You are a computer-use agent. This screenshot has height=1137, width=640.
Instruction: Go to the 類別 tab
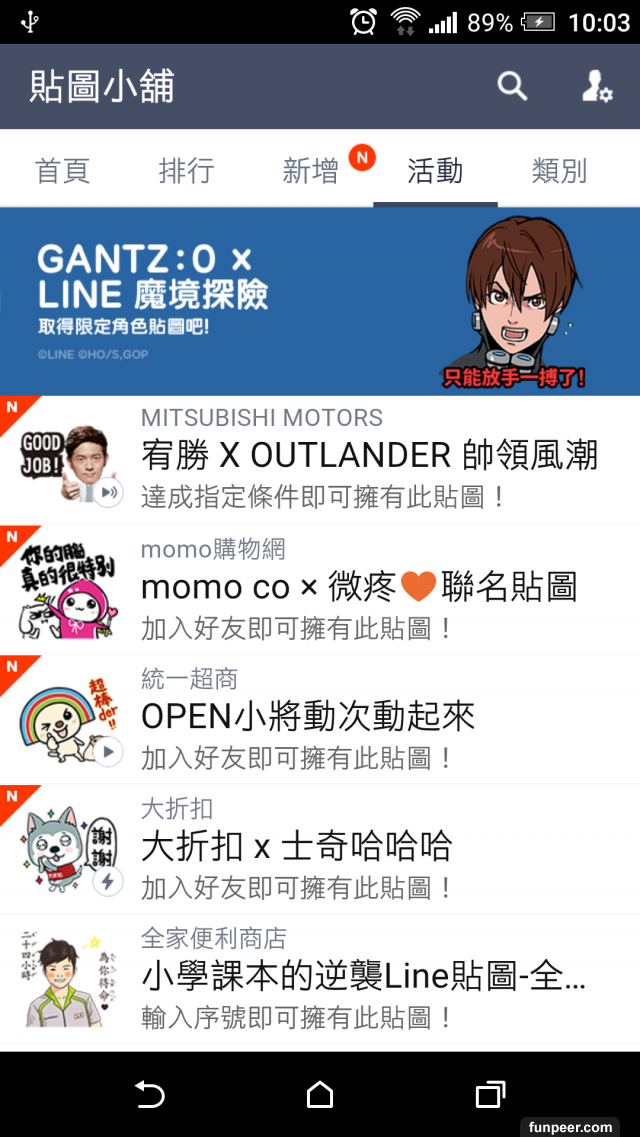pyautogui.click(x=559, y=171)
